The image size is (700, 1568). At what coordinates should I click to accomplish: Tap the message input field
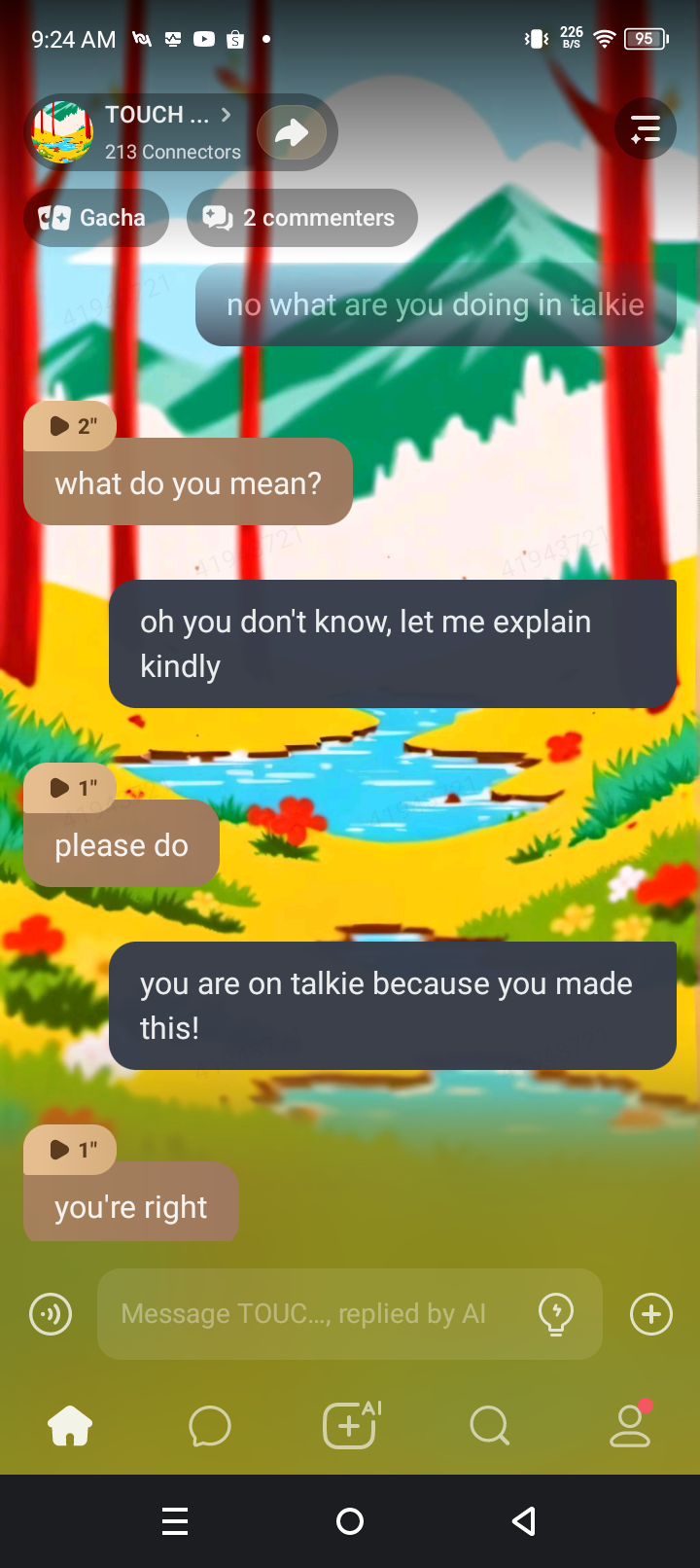coord(311,1314)
